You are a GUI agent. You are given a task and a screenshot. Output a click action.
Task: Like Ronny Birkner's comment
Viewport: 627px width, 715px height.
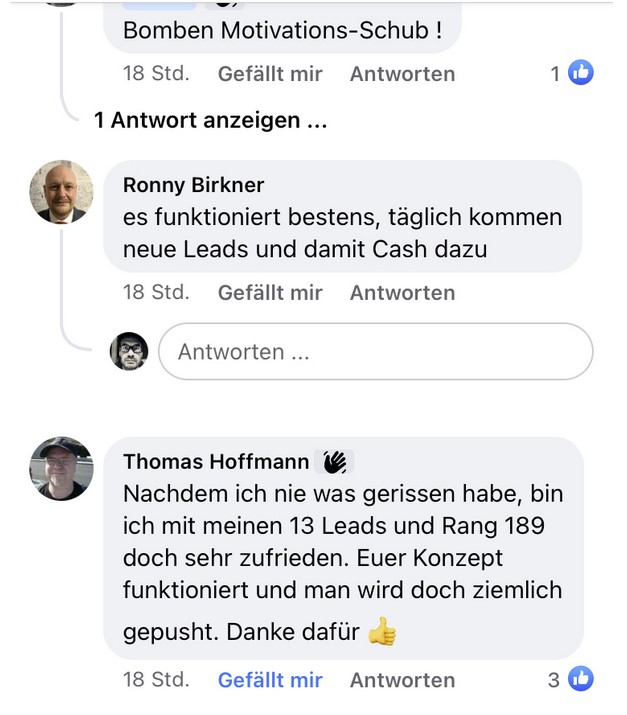tap(270, 293)
